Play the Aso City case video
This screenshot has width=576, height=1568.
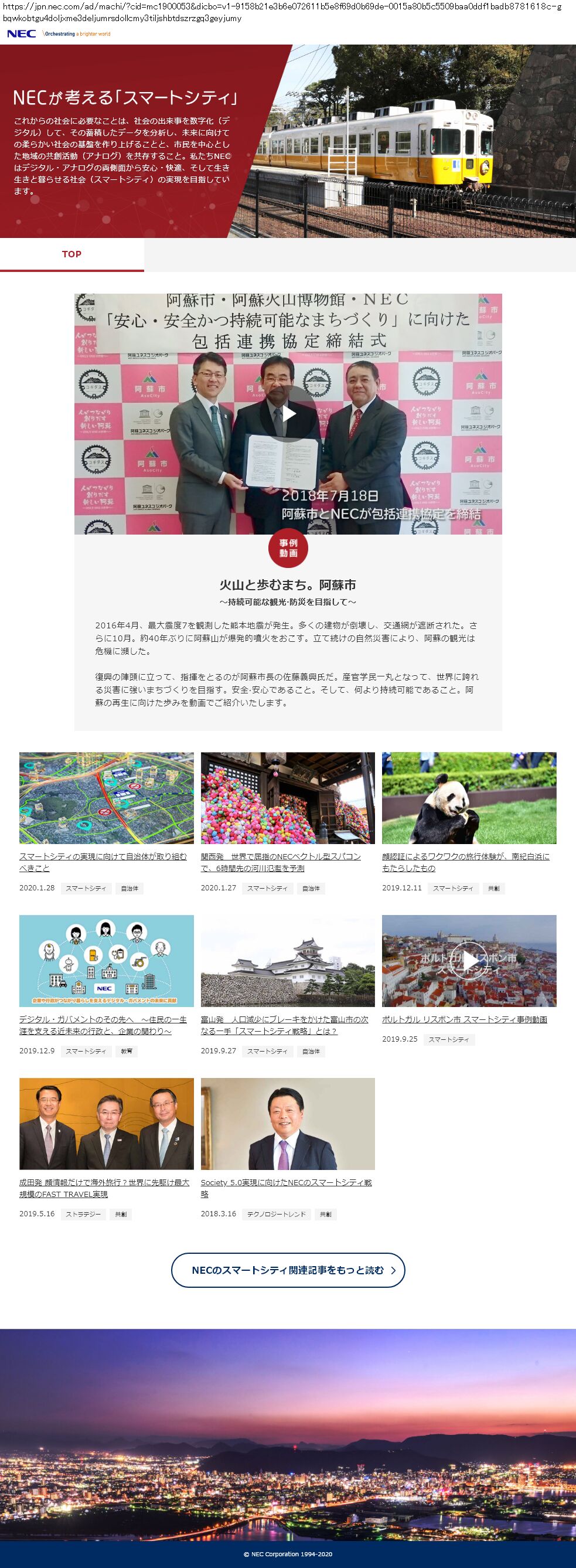pyautogui.click(x=288, y=414)
